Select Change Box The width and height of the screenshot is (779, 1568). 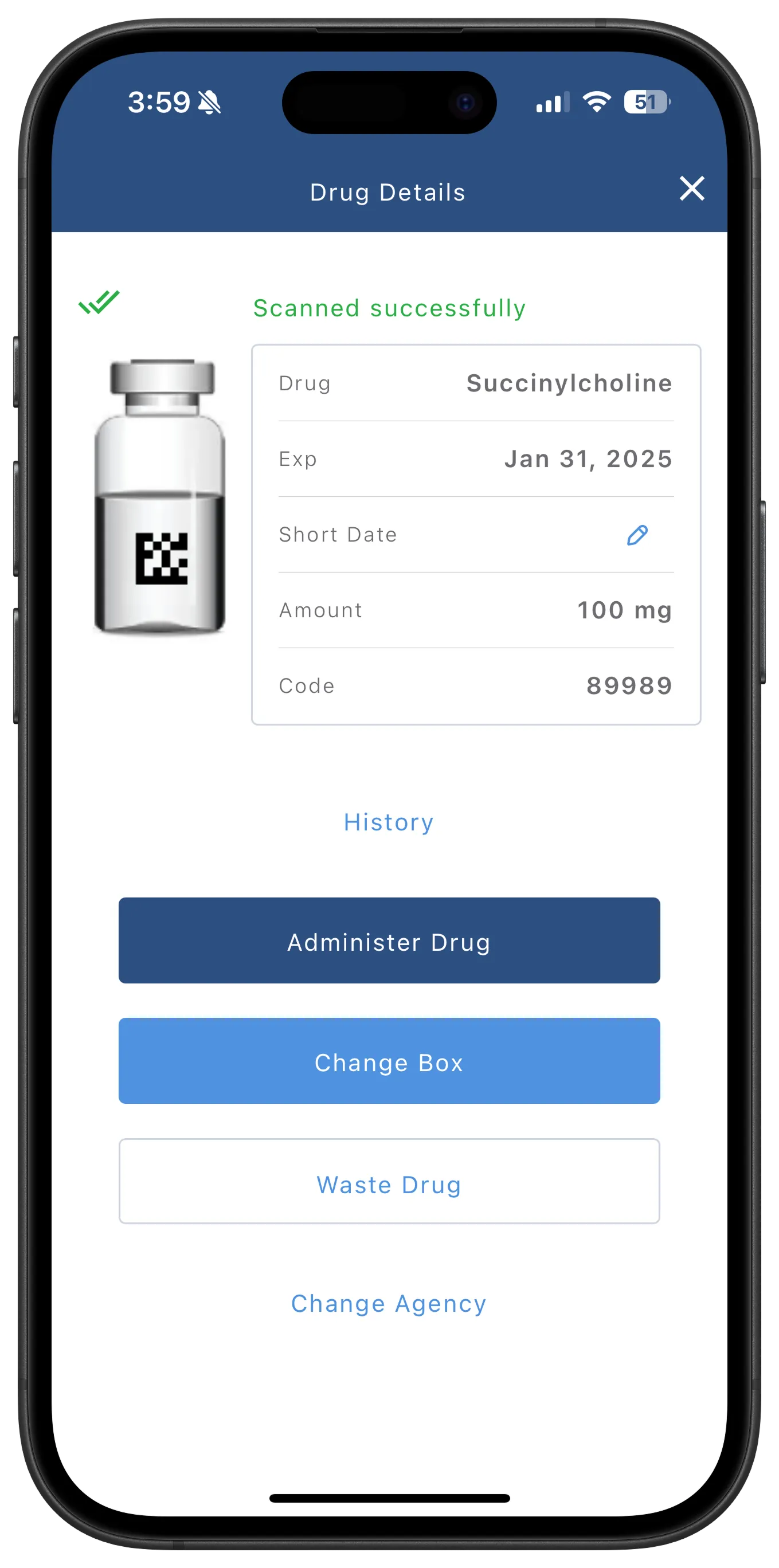389,1061
